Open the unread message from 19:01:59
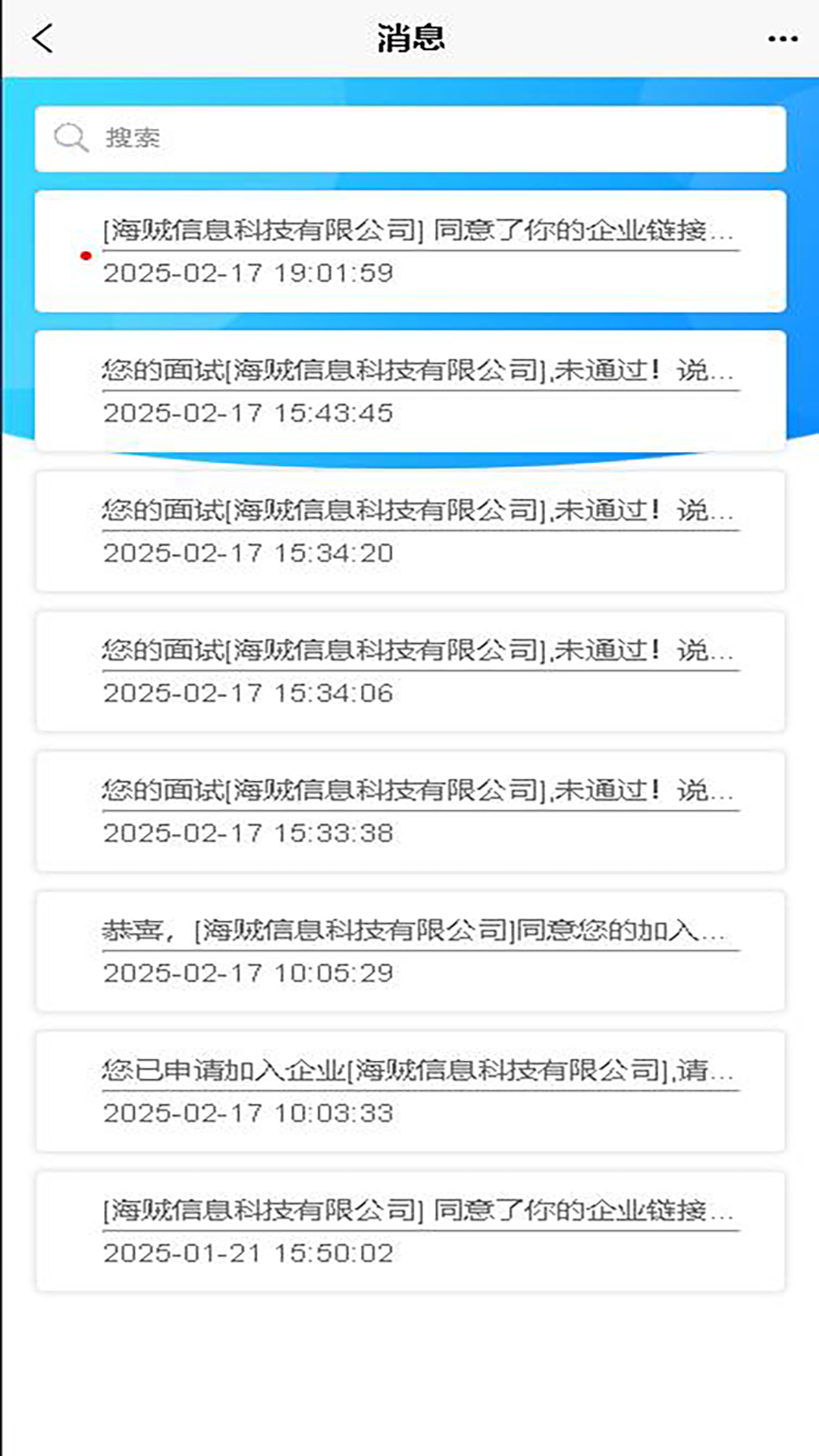This screenshot has height=1456, width=819. 409,251
